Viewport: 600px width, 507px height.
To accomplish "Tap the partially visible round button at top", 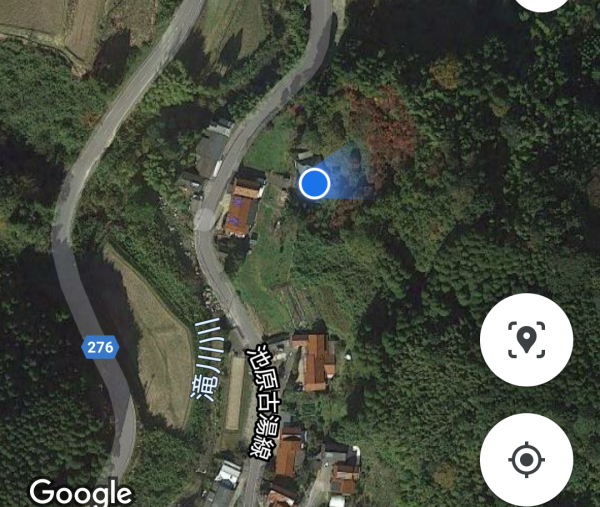I will [541, 4].
